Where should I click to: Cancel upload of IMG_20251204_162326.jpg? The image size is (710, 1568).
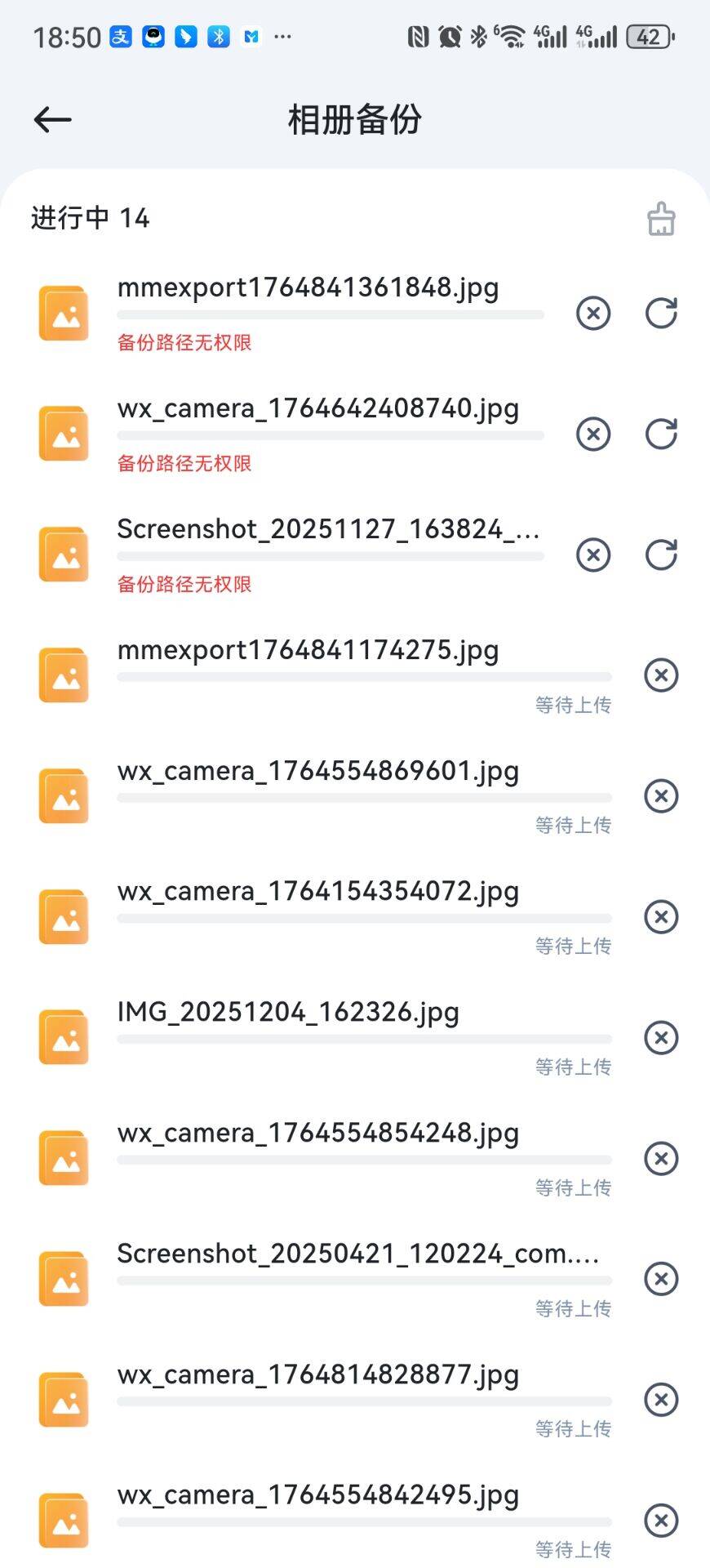(661, 1037)
